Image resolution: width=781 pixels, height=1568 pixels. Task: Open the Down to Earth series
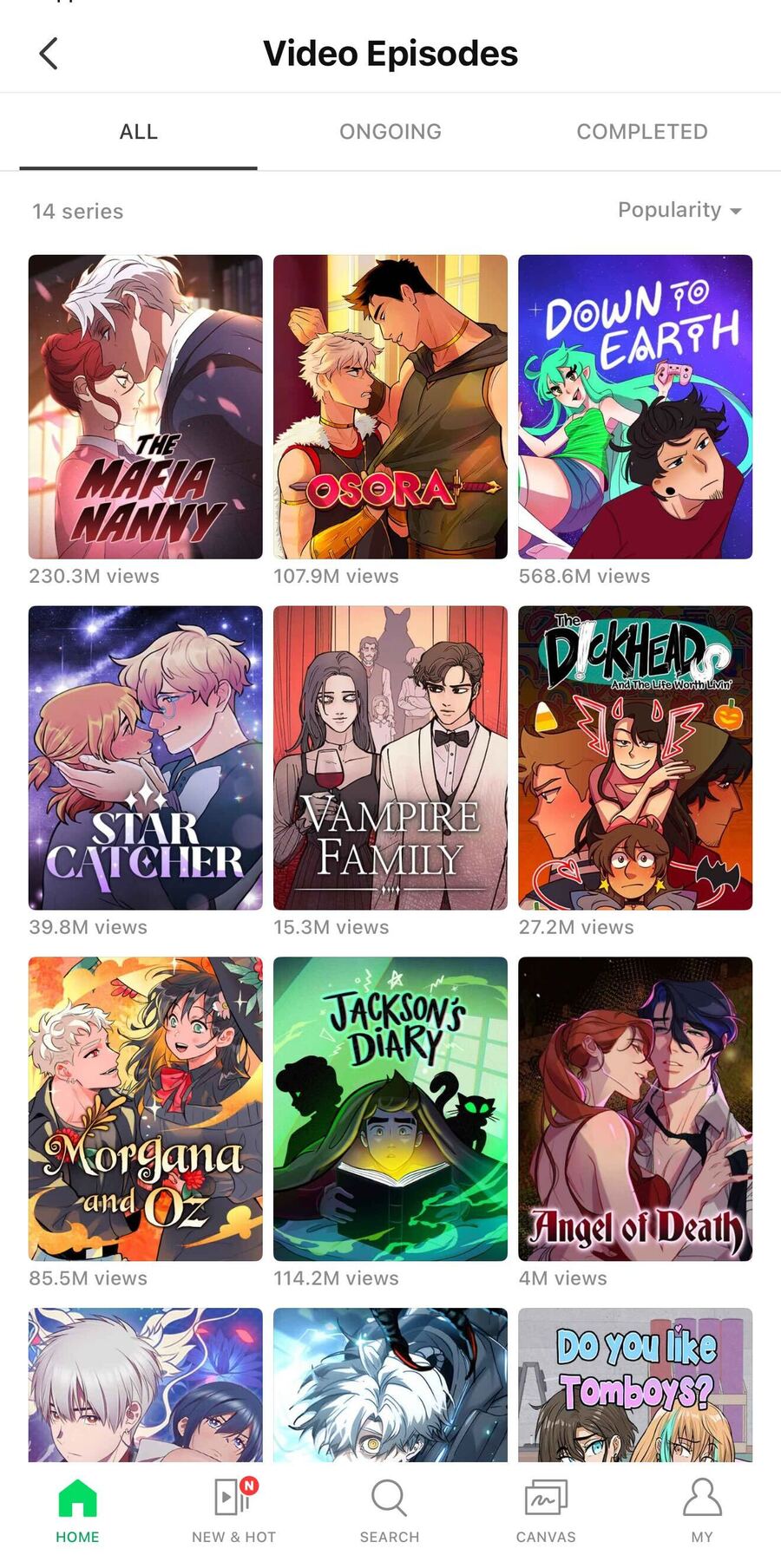pyautogui.click(x=635, y=407)
